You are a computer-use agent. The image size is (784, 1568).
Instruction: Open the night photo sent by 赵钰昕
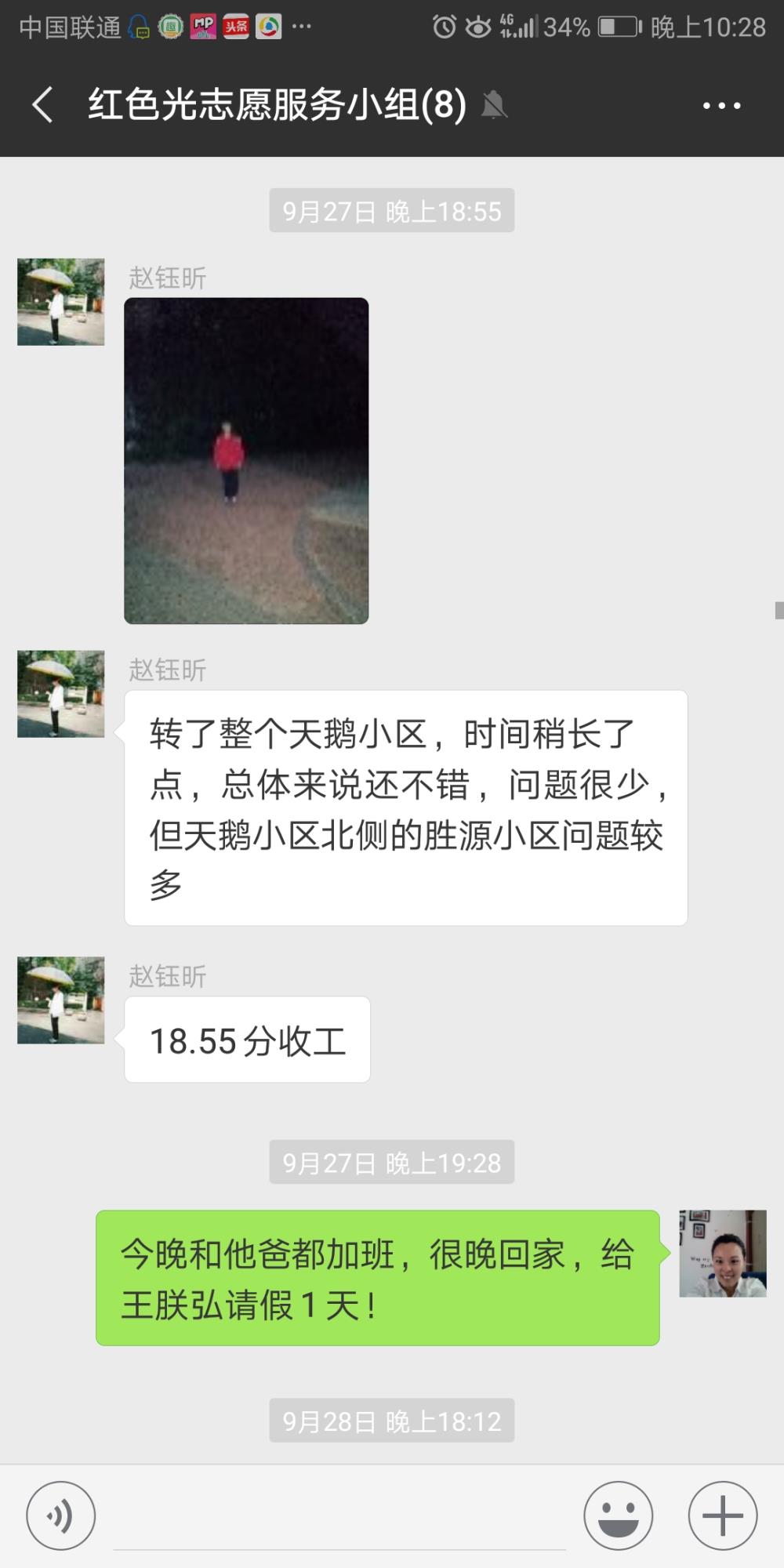click(246, 460)
